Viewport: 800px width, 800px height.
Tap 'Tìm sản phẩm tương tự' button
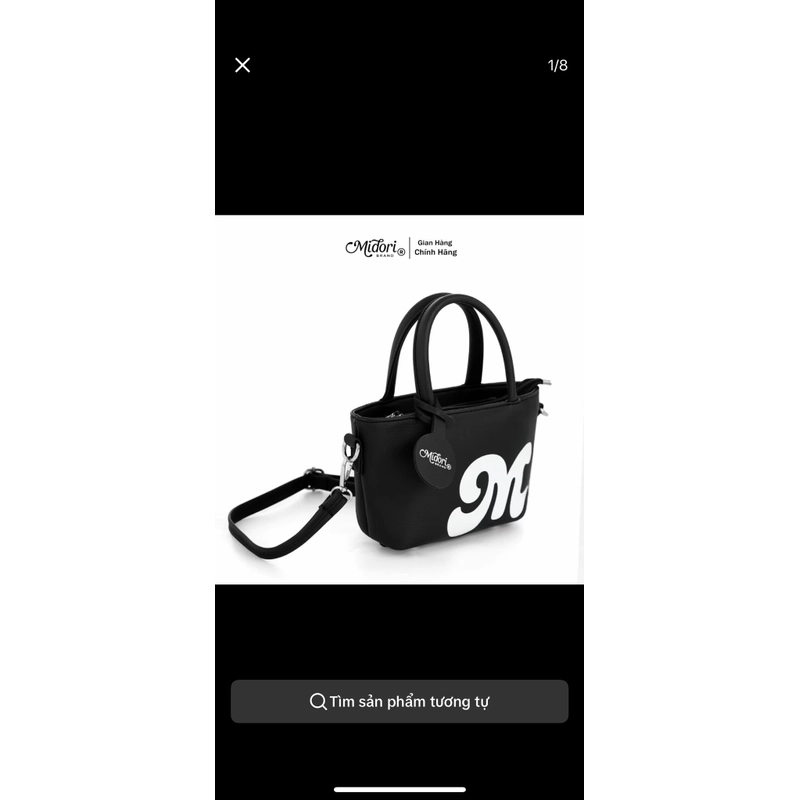[x=399, y=701]
